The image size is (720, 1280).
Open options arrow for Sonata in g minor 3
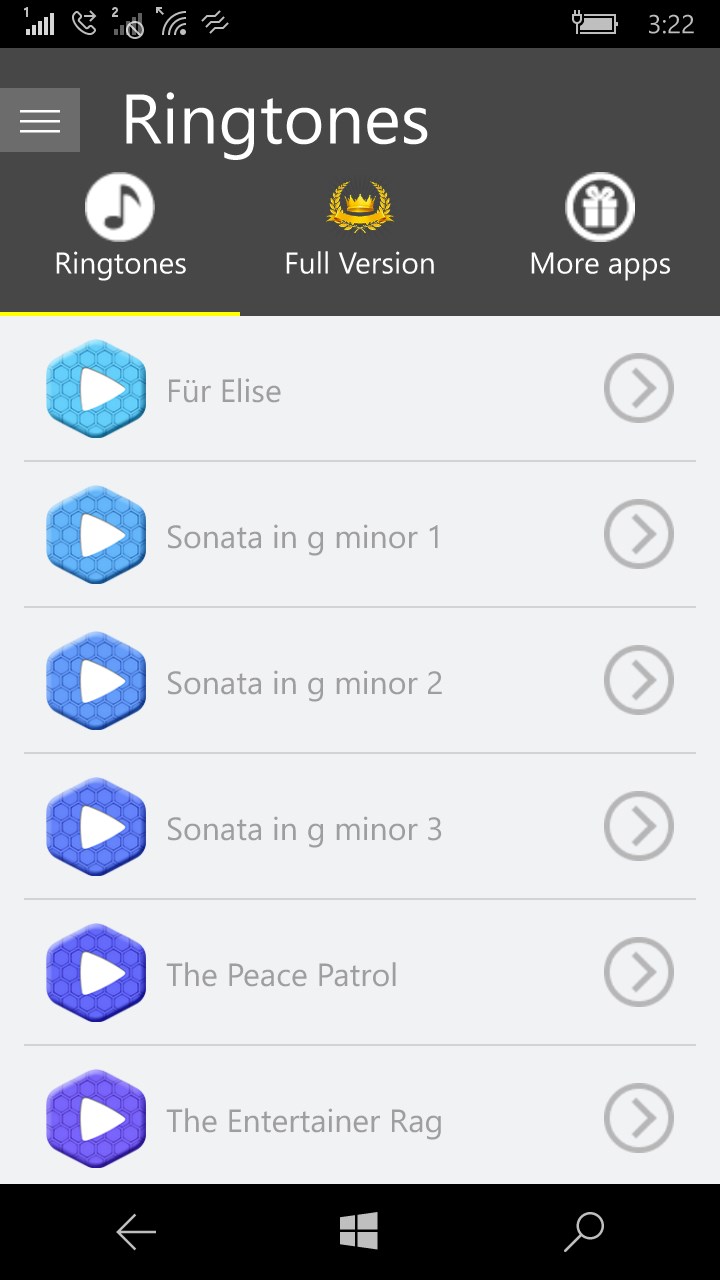639,826
